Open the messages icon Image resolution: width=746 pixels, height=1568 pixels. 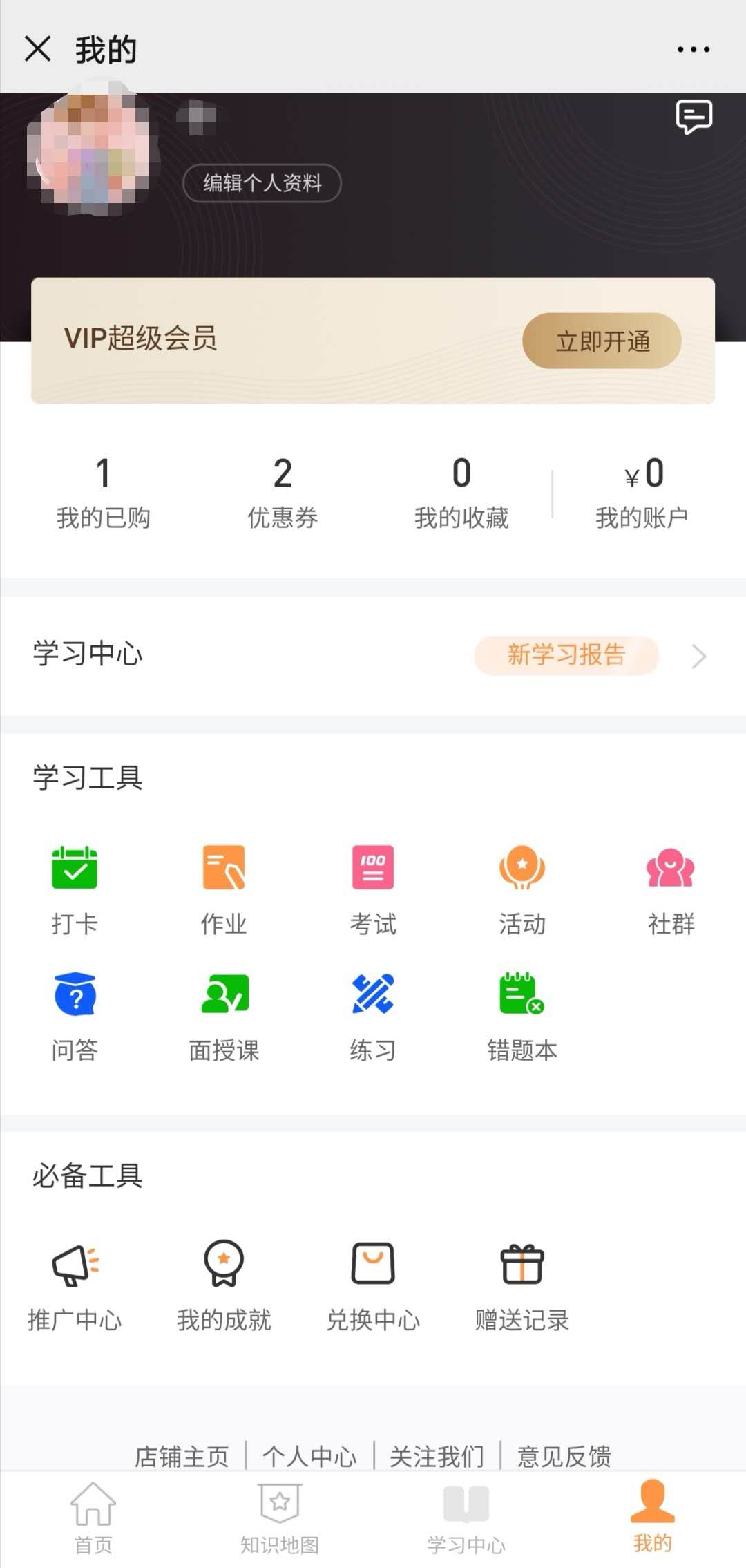pos(694,117)
